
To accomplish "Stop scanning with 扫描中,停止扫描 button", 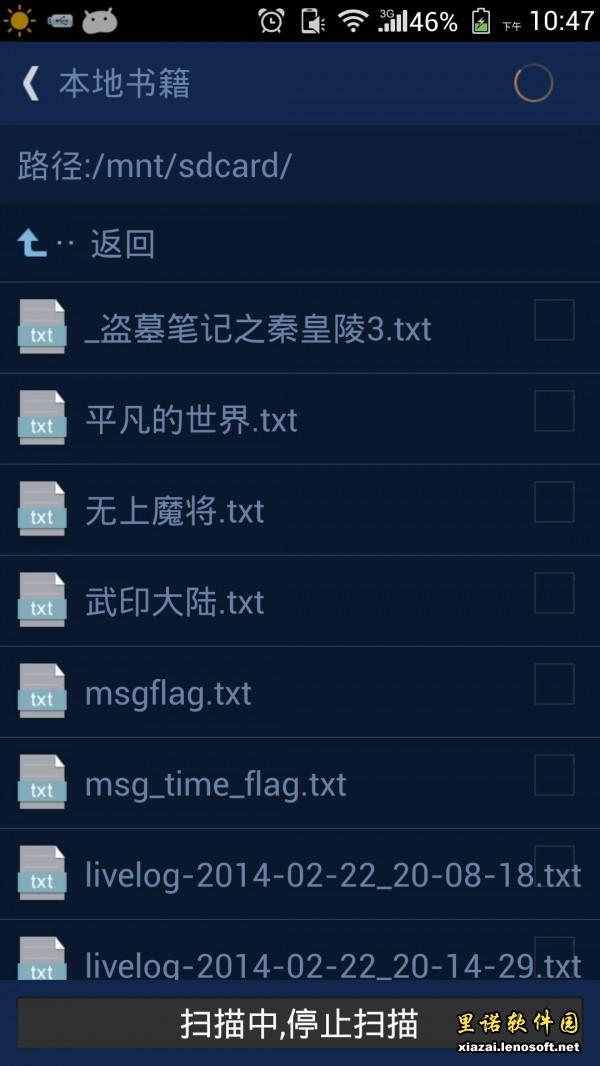I will point(299,1023).
